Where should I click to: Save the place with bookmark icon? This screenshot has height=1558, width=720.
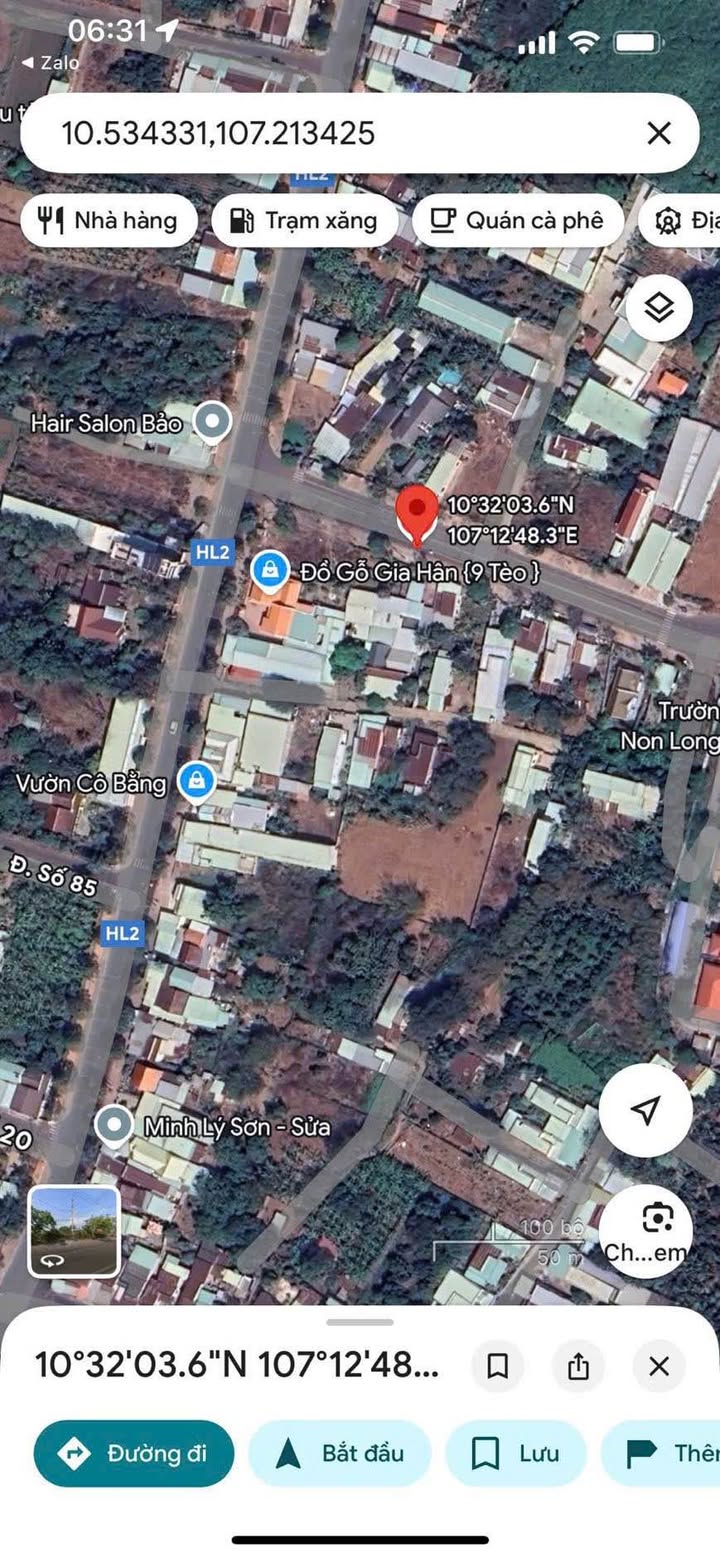pyautogui.click(x=497, y=1366)
